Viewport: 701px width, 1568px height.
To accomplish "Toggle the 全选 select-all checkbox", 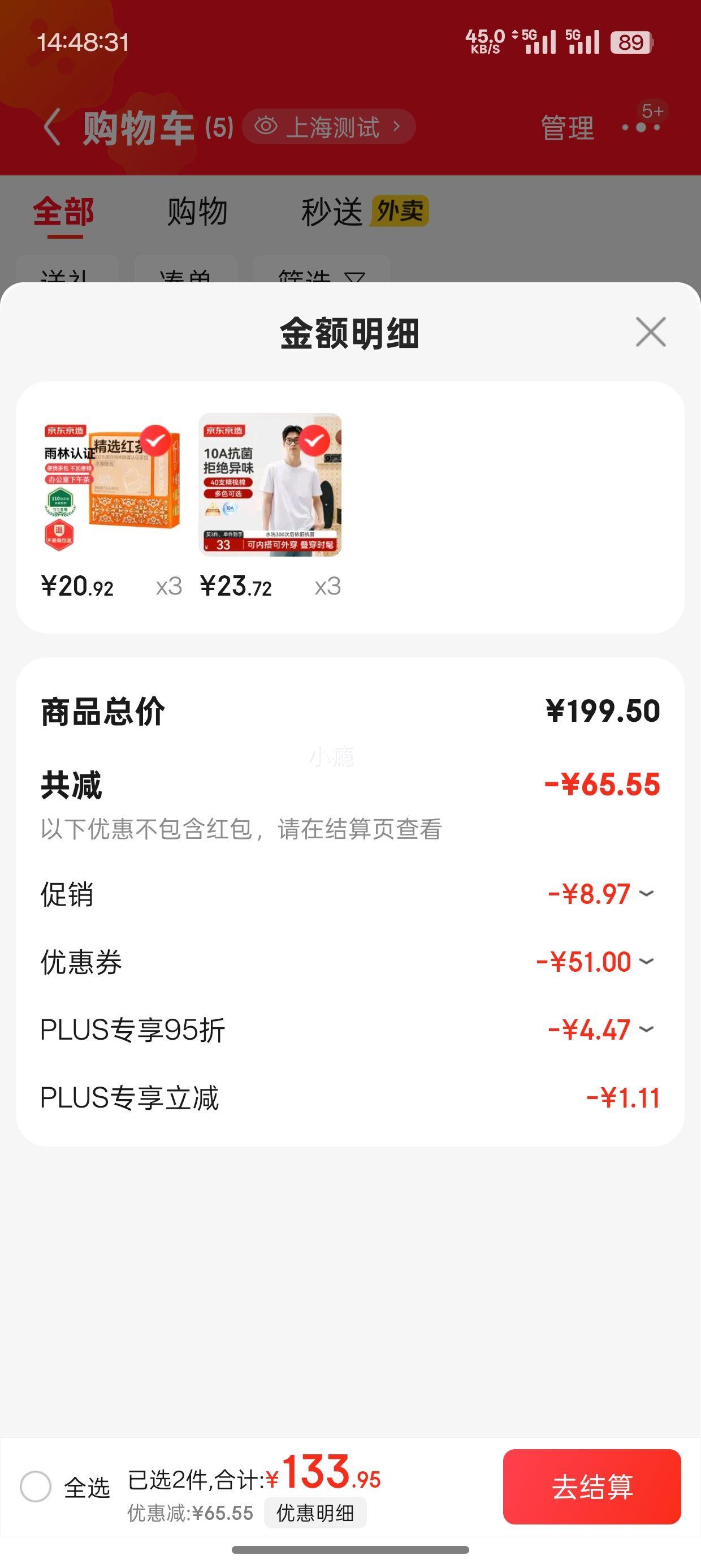I will click(36, 1487).
